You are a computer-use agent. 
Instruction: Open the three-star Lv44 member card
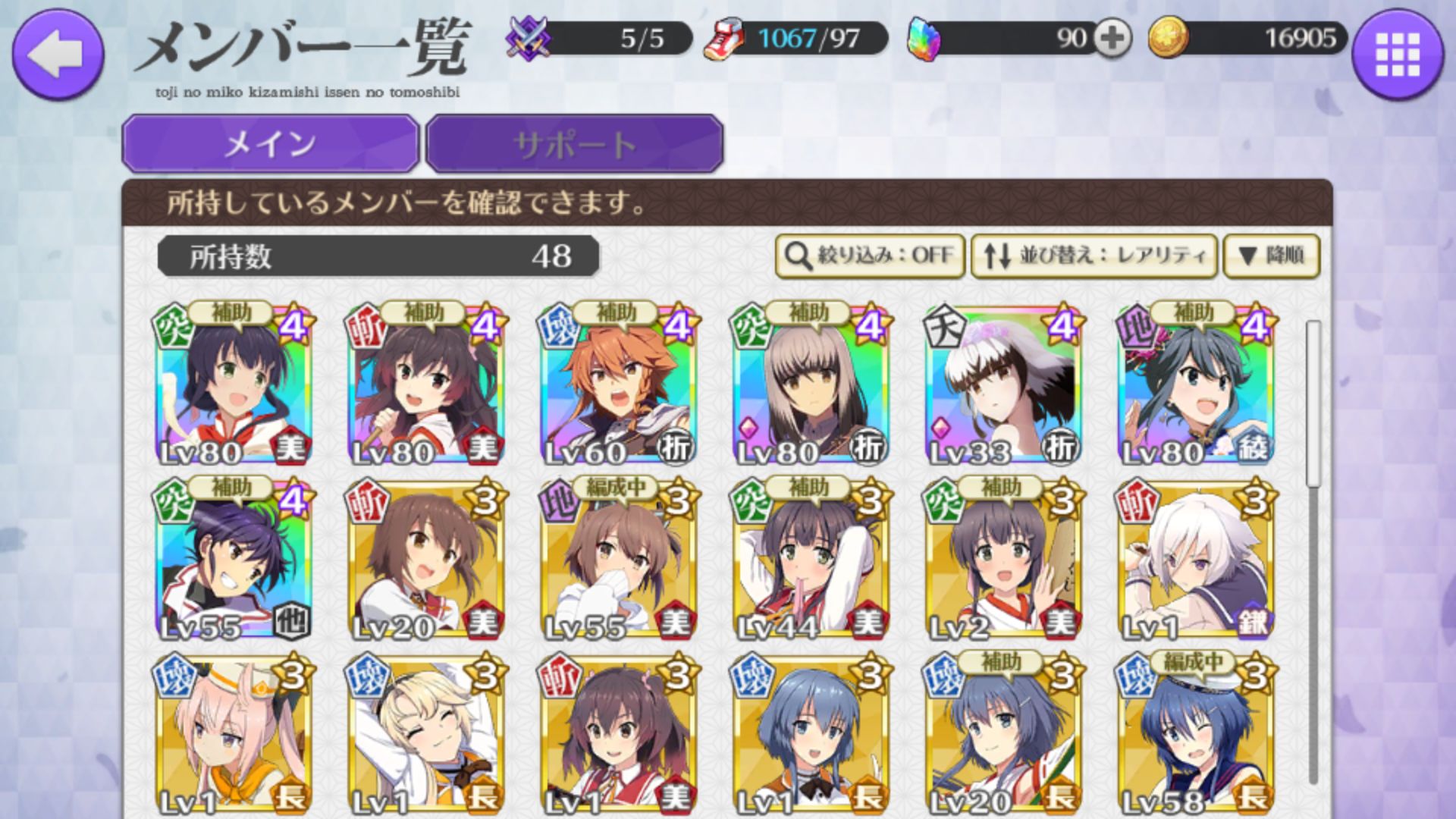tap(808, 561)
